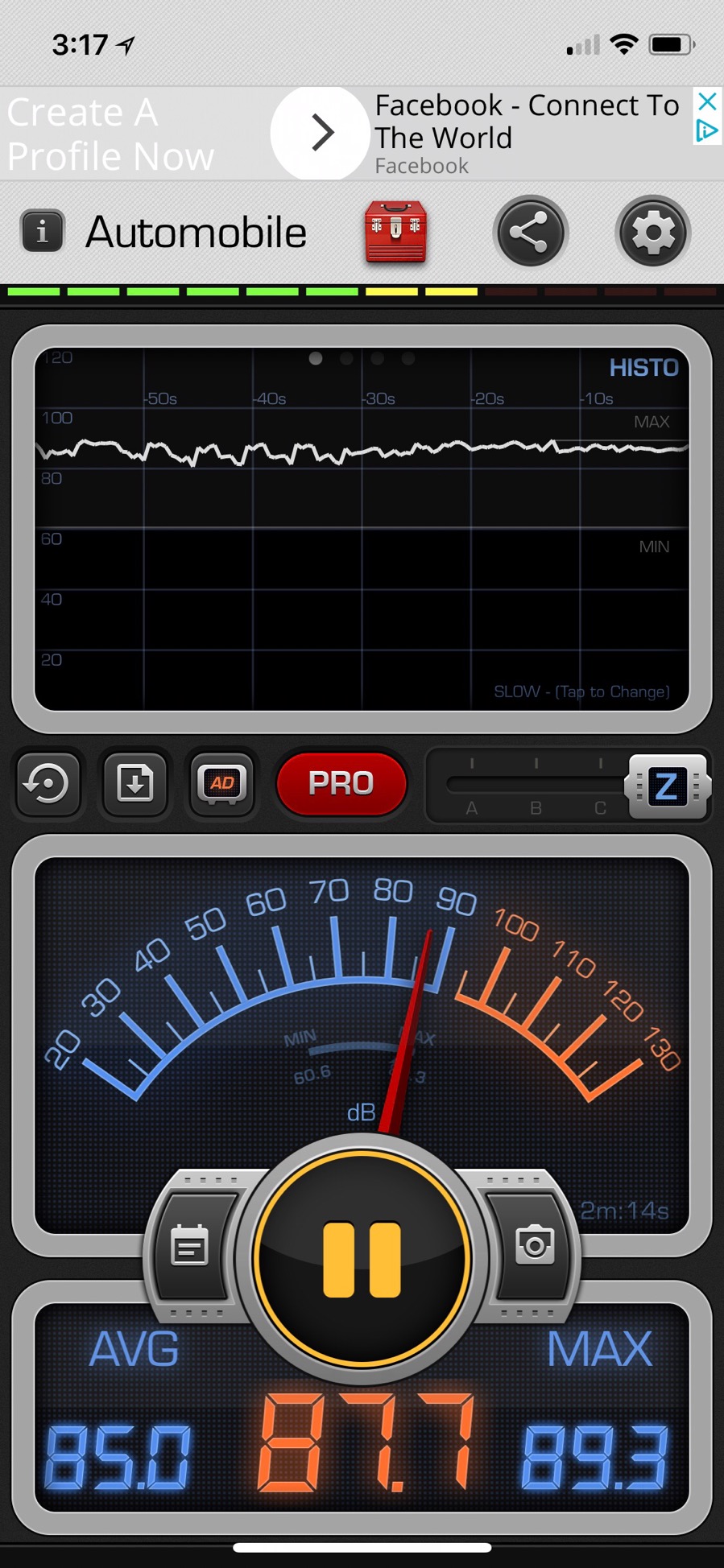724x1568 pixels.
Task: Save the recording with the download icon
Action: coord(134,783)
